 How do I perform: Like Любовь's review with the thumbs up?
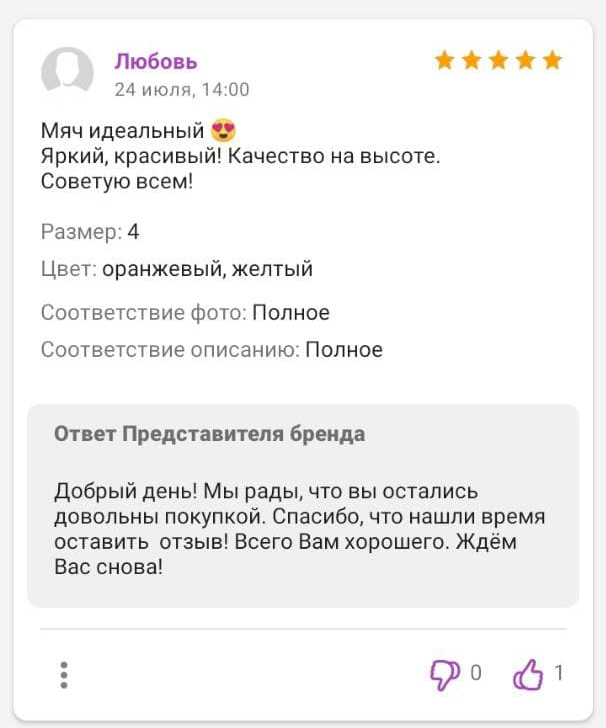(528, 675)
